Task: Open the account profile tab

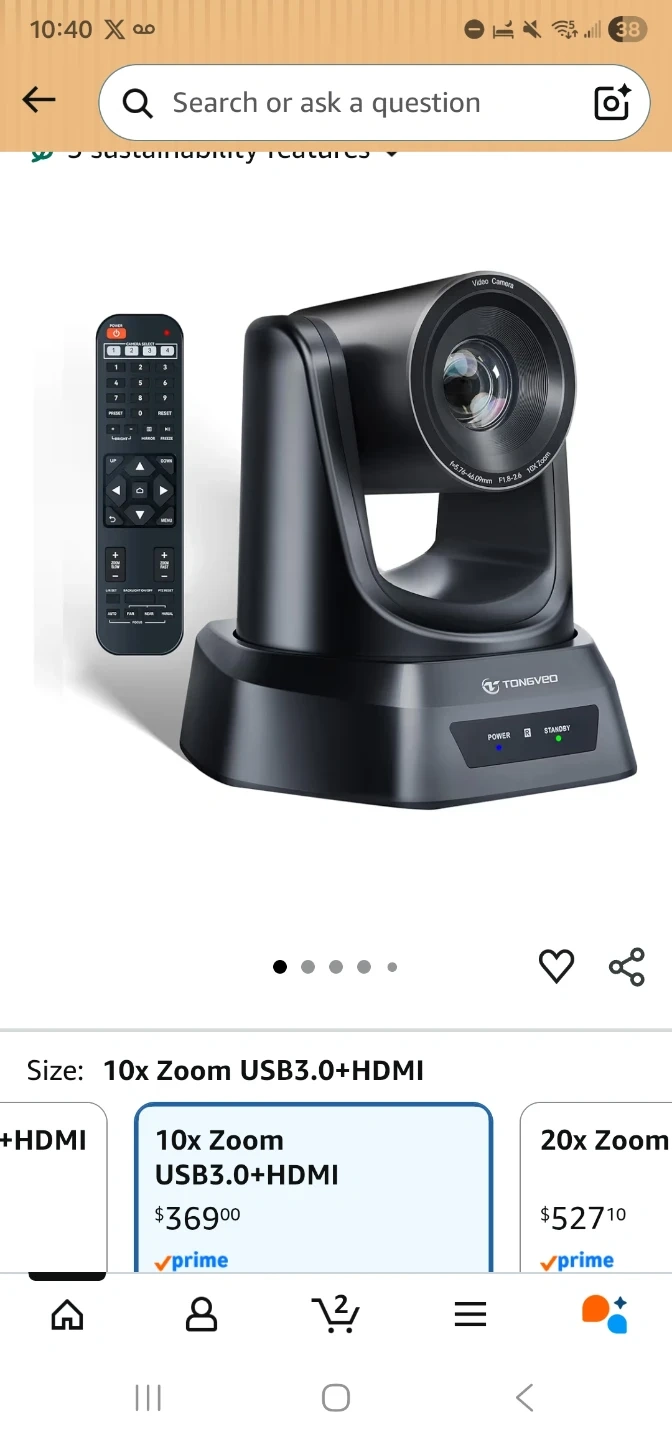Action: tap(201, 1314)
